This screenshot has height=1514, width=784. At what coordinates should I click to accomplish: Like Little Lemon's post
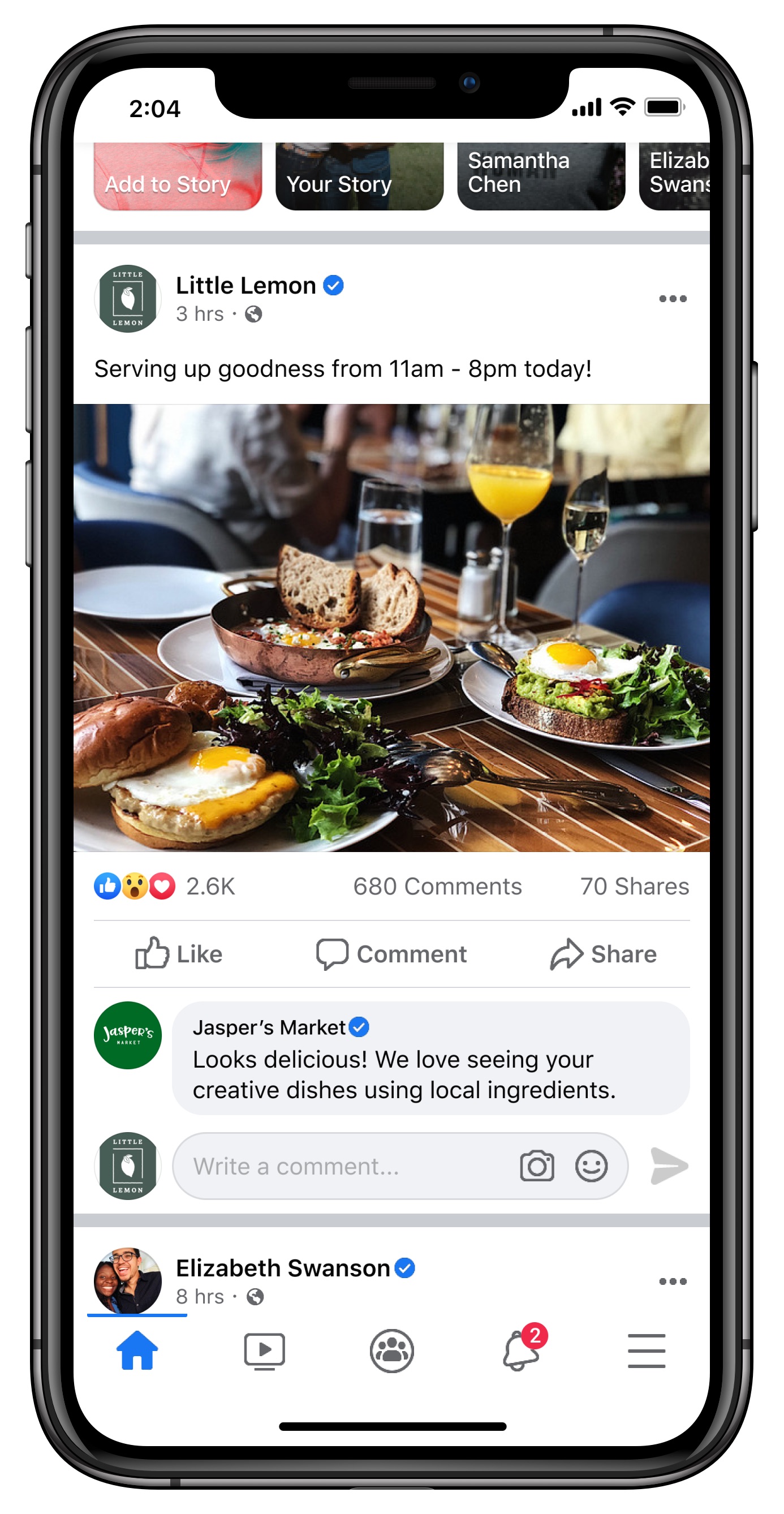coord(179,953)
